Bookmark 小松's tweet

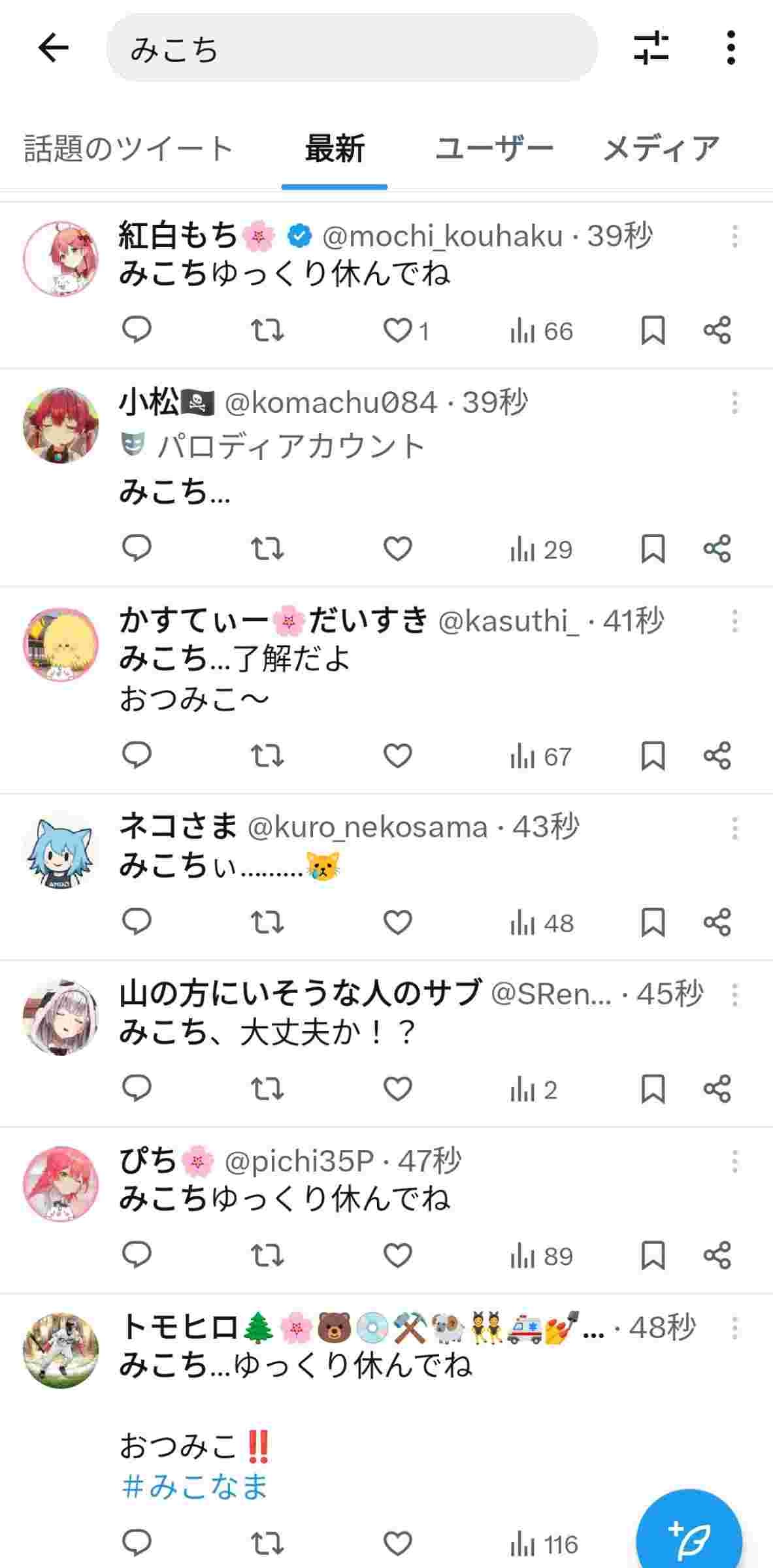653,549
